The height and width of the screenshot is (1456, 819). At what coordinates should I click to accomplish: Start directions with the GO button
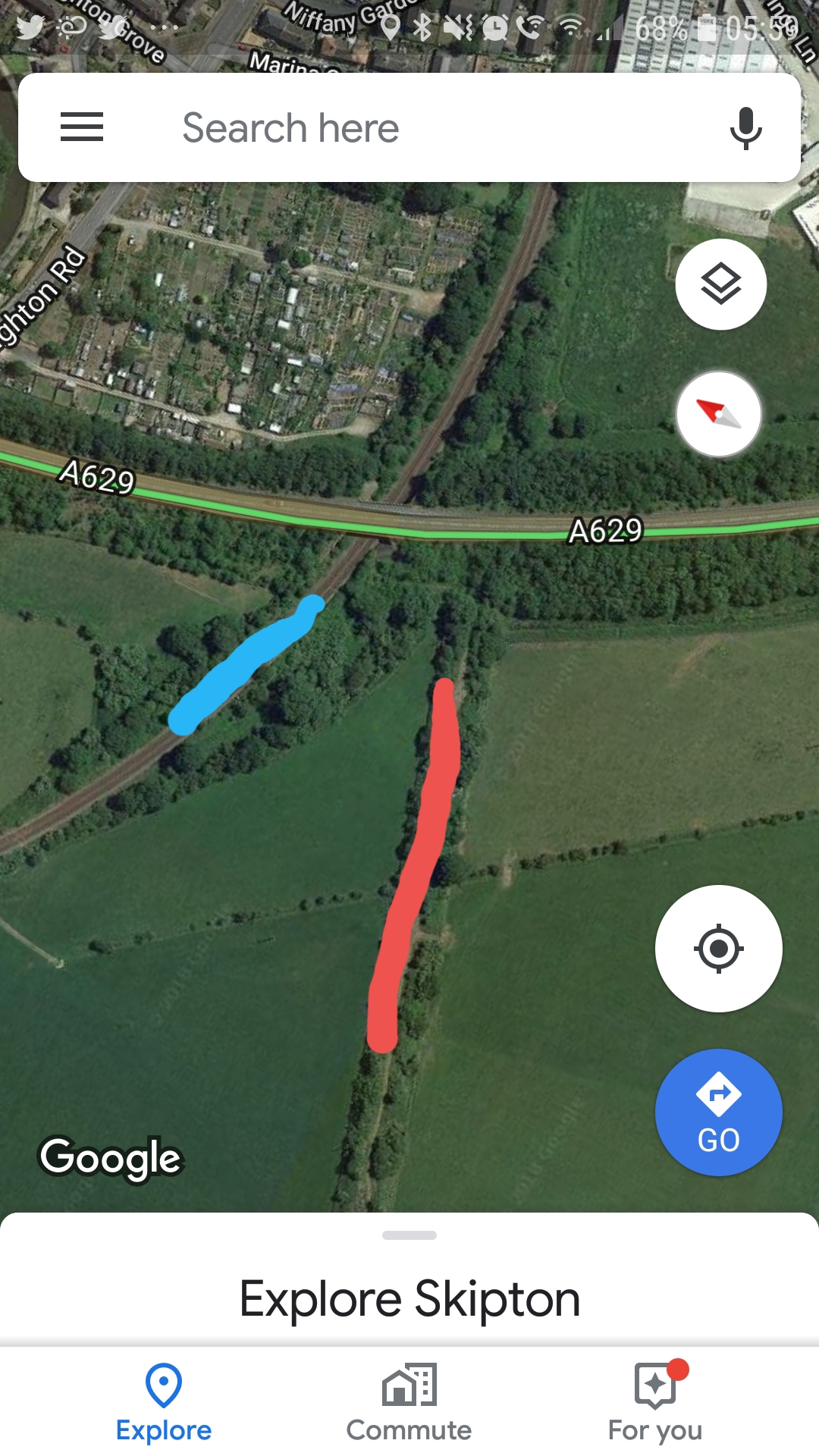[x=718, y=1112]
